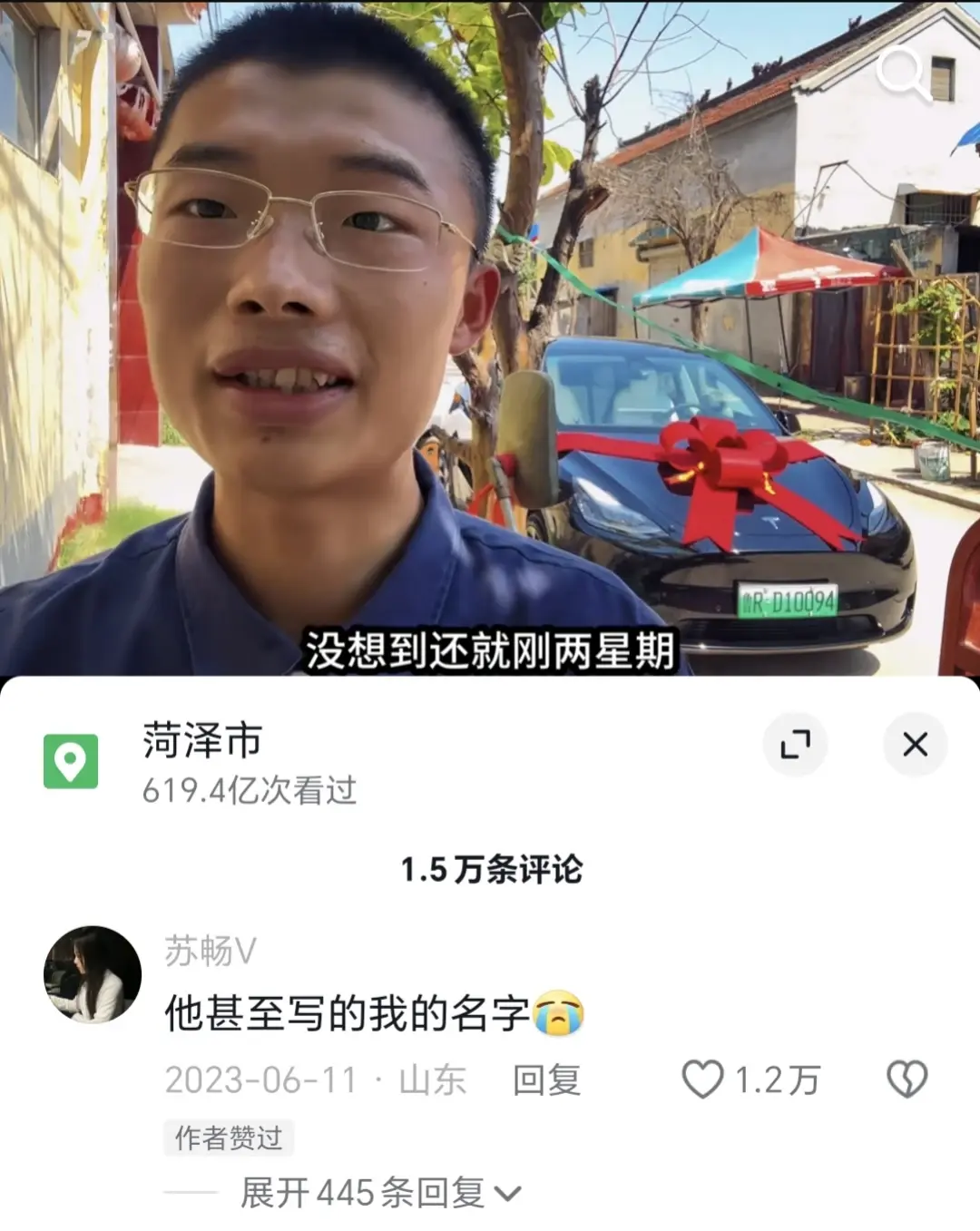Image resolution: width=980 pixels, height=1231 pixels.
Task: Like 苏畅V's comment
Action: pos(703,1080)
